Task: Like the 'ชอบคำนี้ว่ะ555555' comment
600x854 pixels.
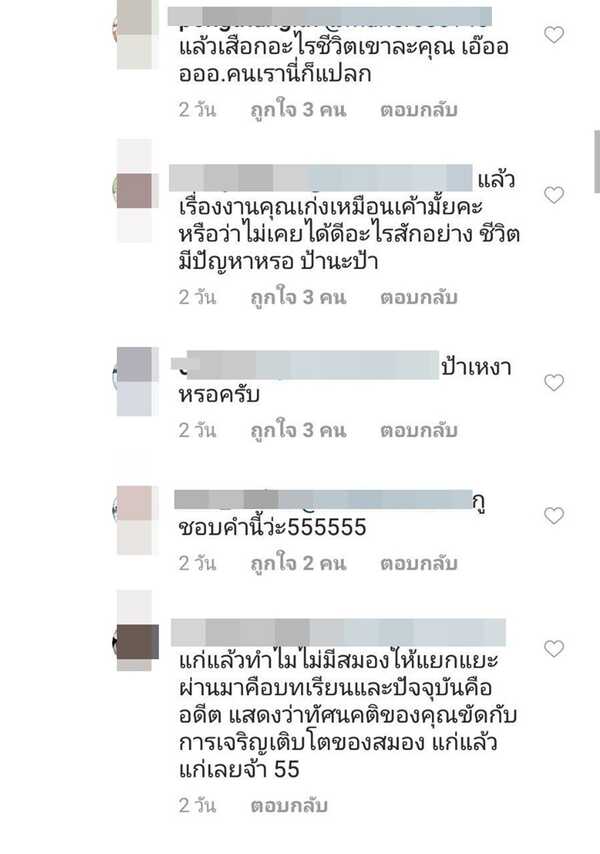Action: (x=553, y=516)
